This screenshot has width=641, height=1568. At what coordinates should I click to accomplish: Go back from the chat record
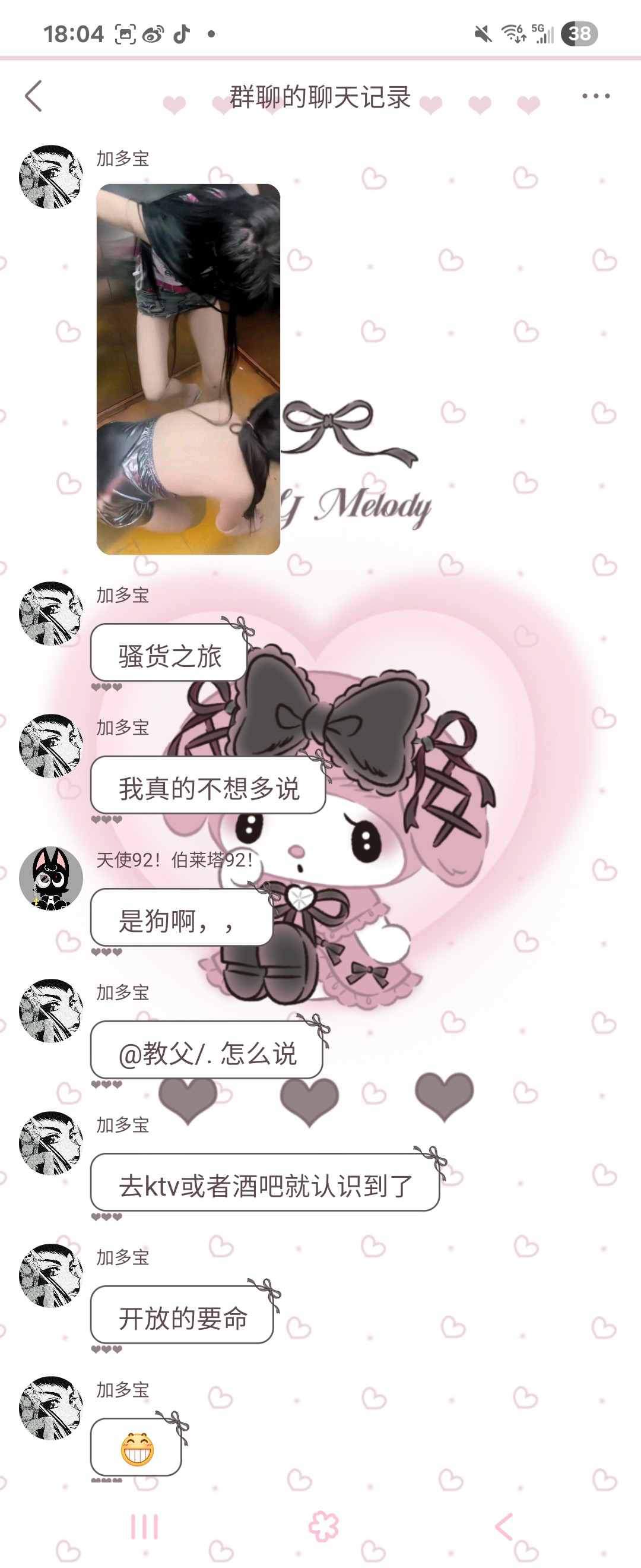point(34,96)
